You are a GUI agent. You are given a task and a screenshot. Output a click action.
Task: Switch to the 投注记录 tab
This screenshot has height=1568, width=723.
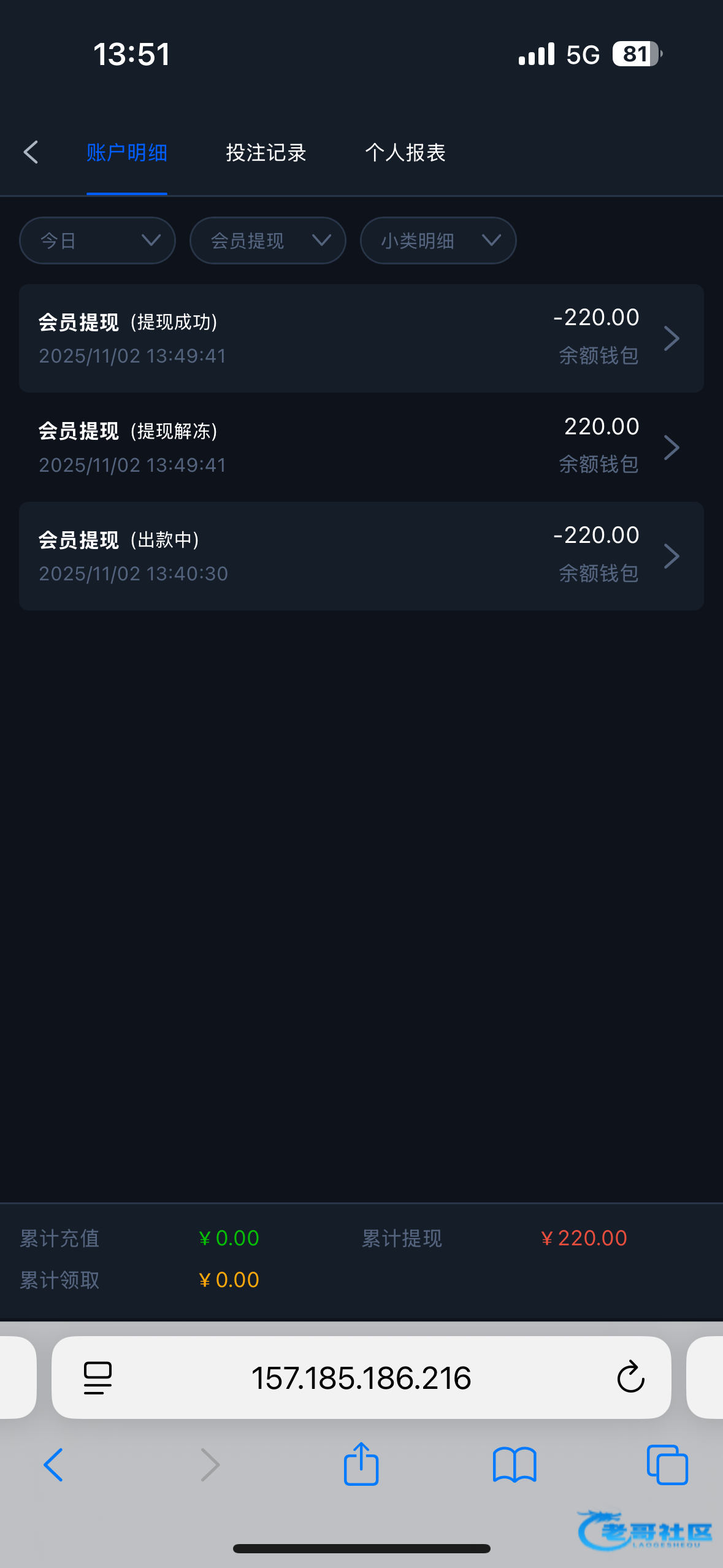(266, 152)
